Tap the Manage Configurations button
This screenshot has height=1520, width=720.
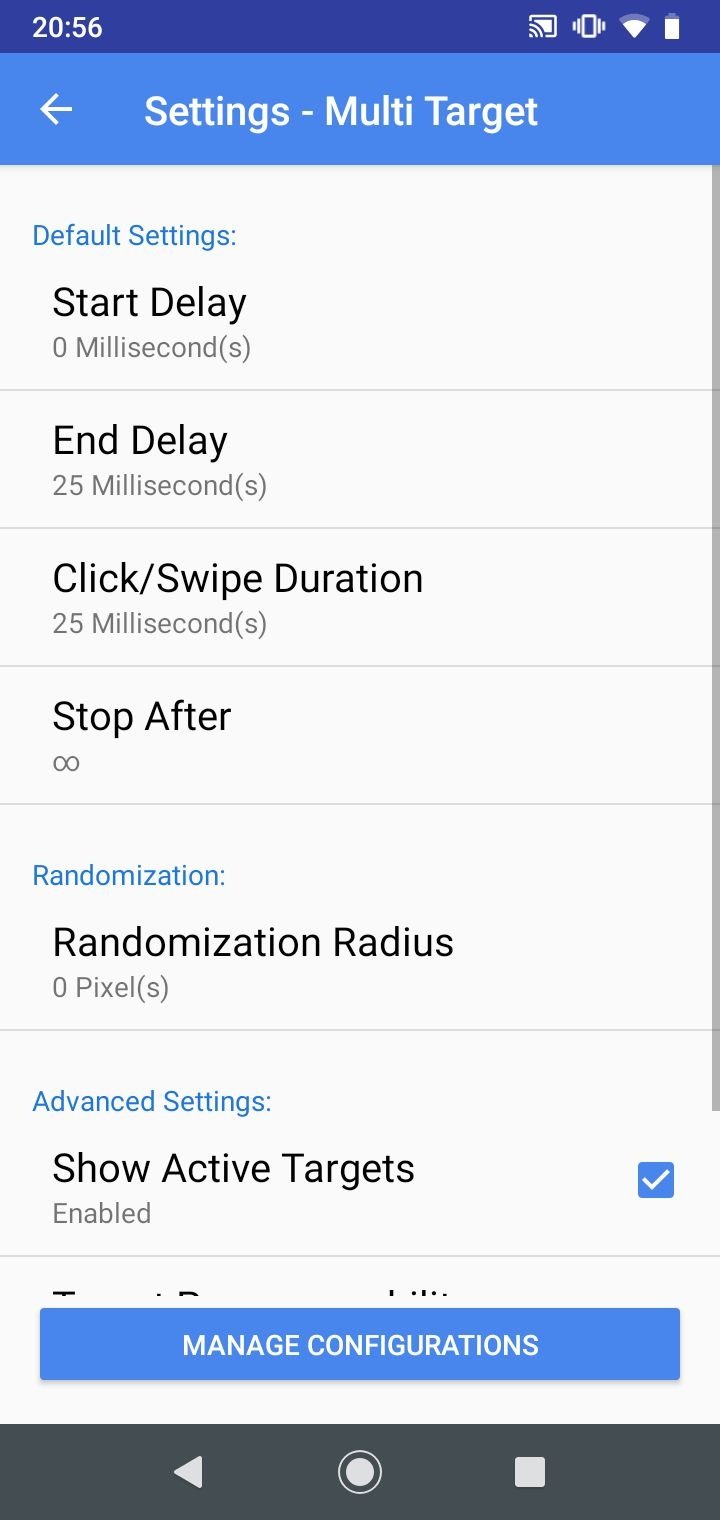pos(360,1344)
